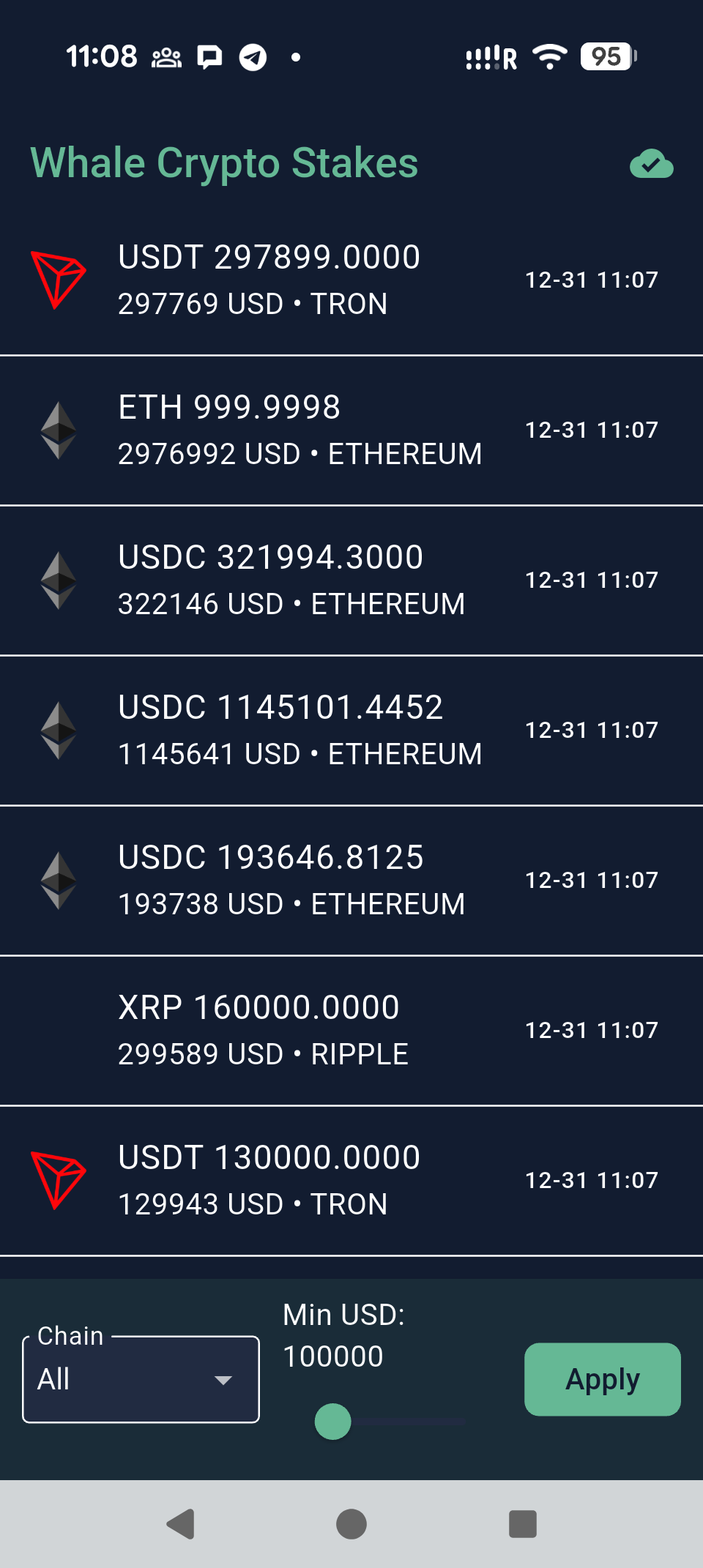Click the Whale Crypto Stakes title
703x1568 pixels.
coord(223,163)
